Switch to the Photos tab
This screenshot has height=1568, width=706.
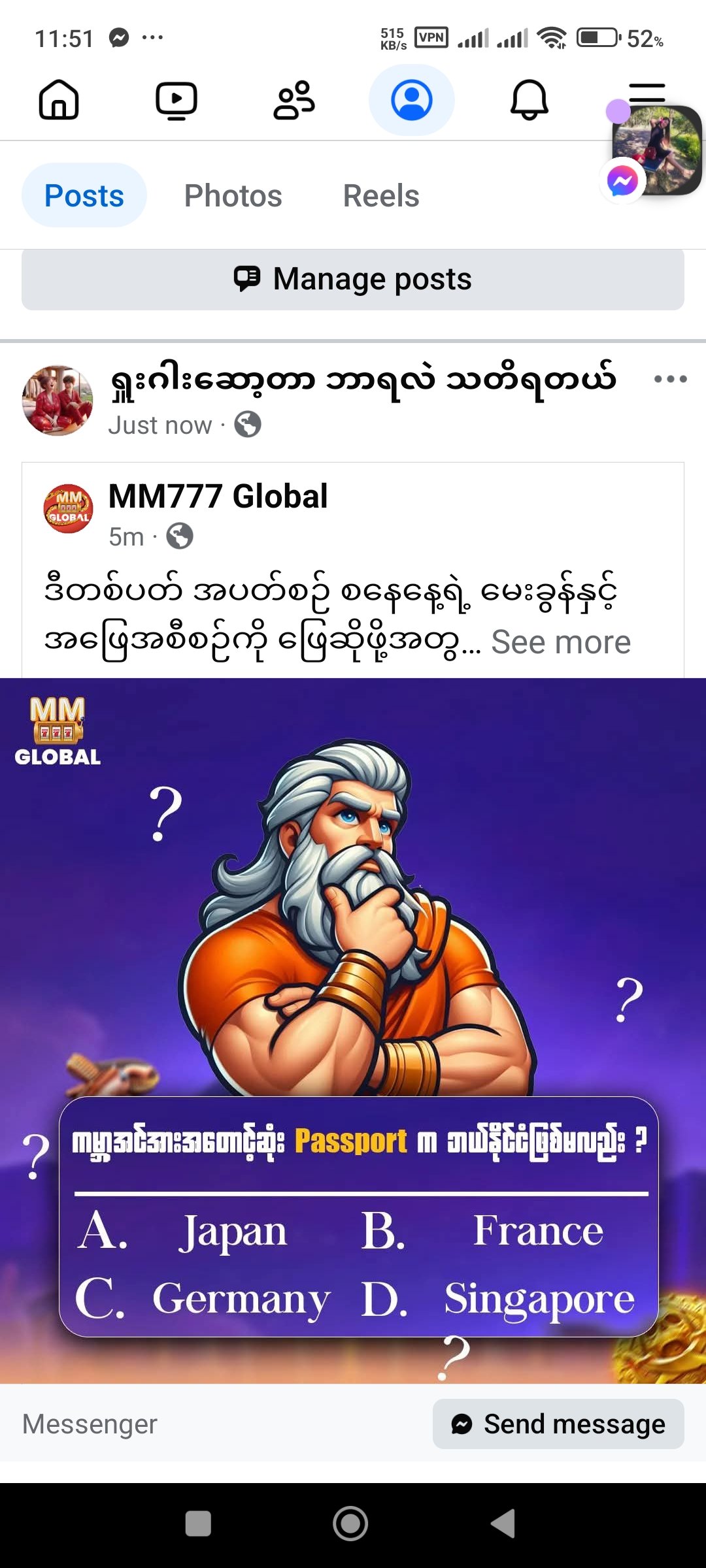coord(233,195)
